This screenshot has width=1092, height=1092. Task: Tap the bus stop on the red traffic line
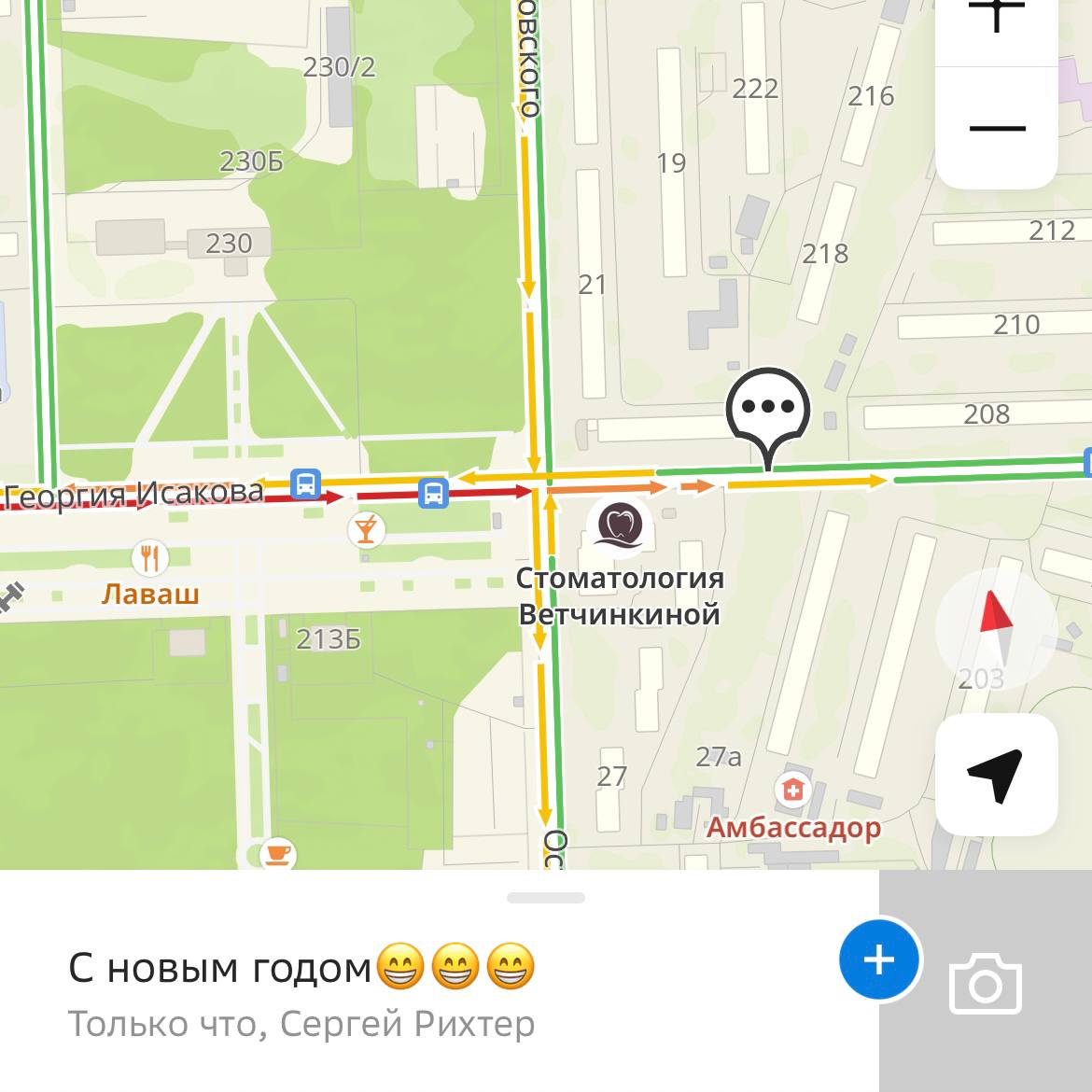(x=433, y=492)
